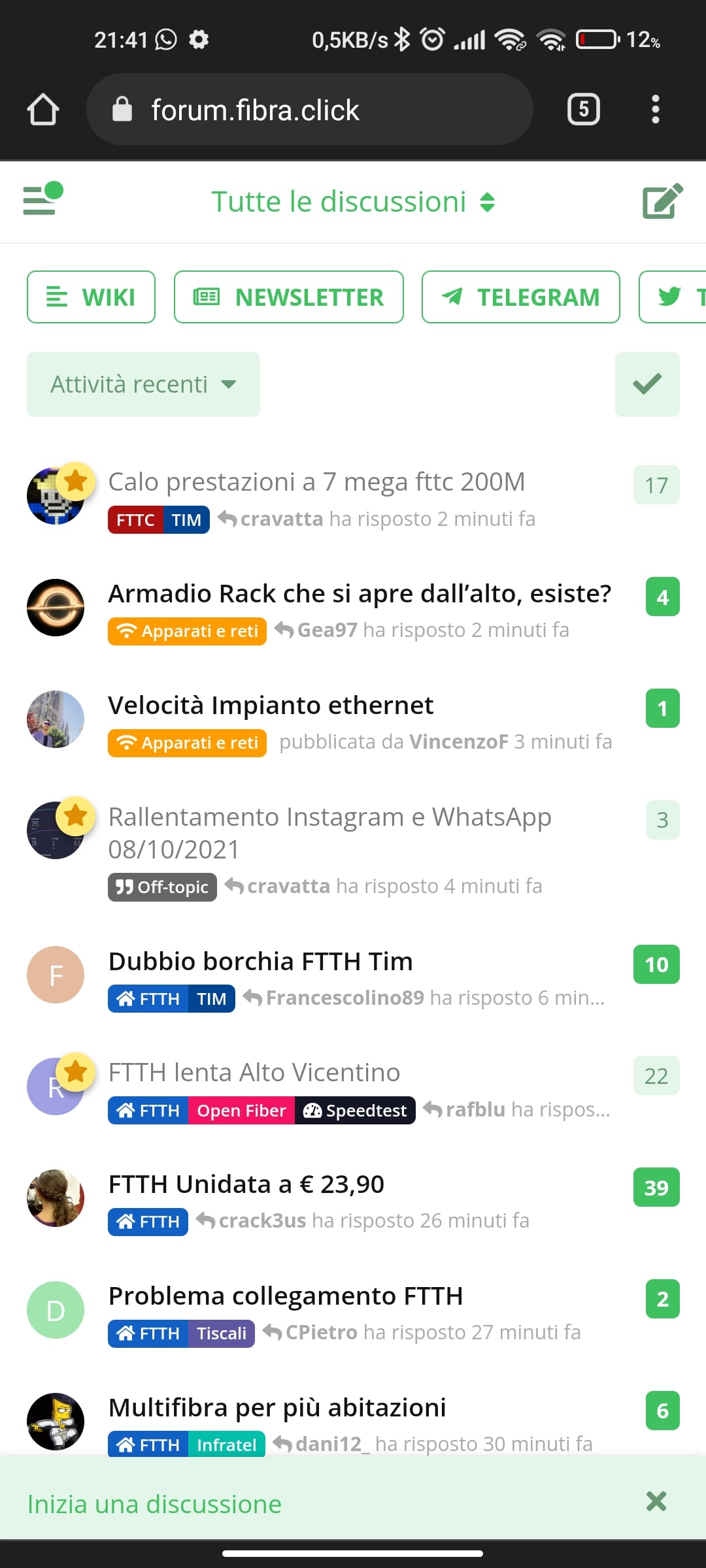Open thread Calo prestazioni a 7 mega fttc 200M
This screenshot has height=1568, width=706.
point(316,482)
